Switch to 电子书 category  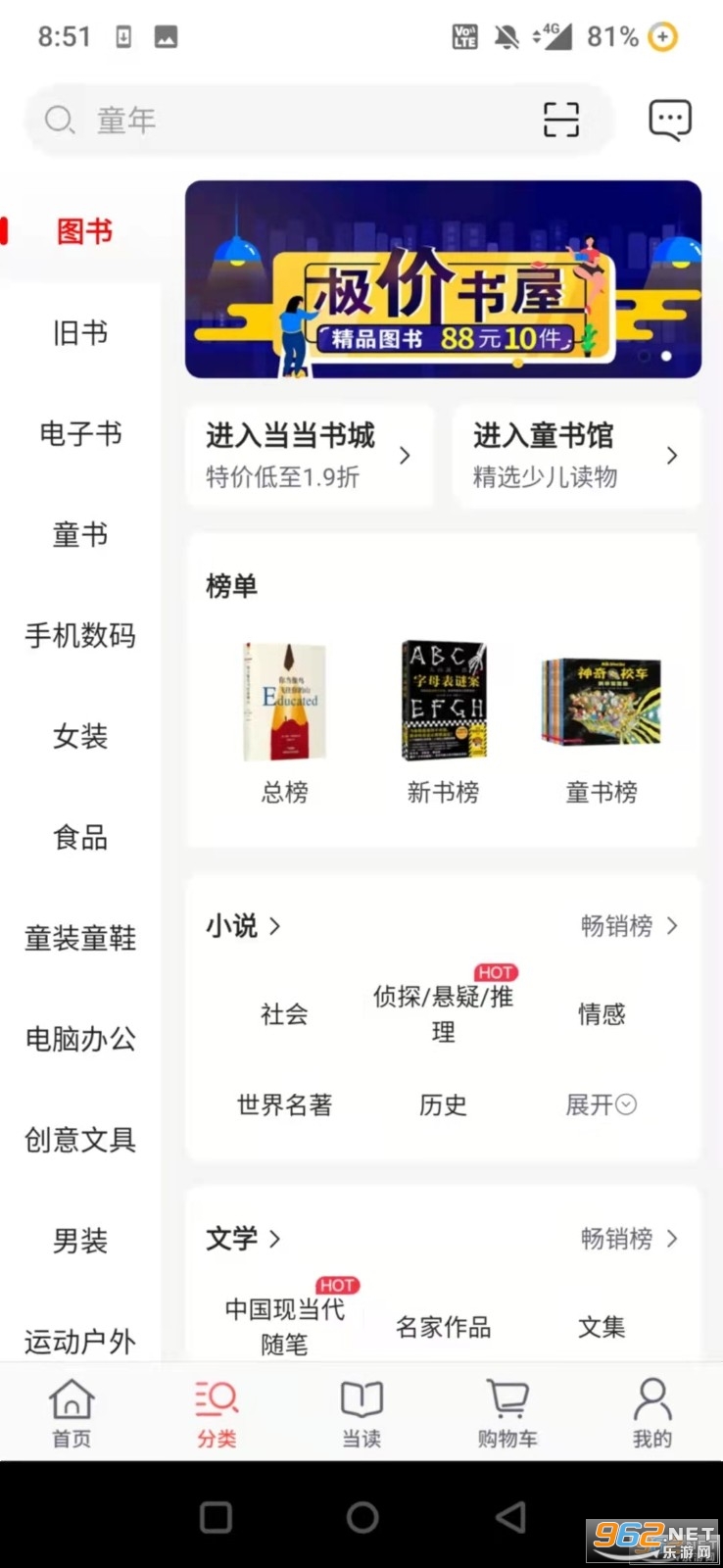pyautogui.click(x=80, y=433)
